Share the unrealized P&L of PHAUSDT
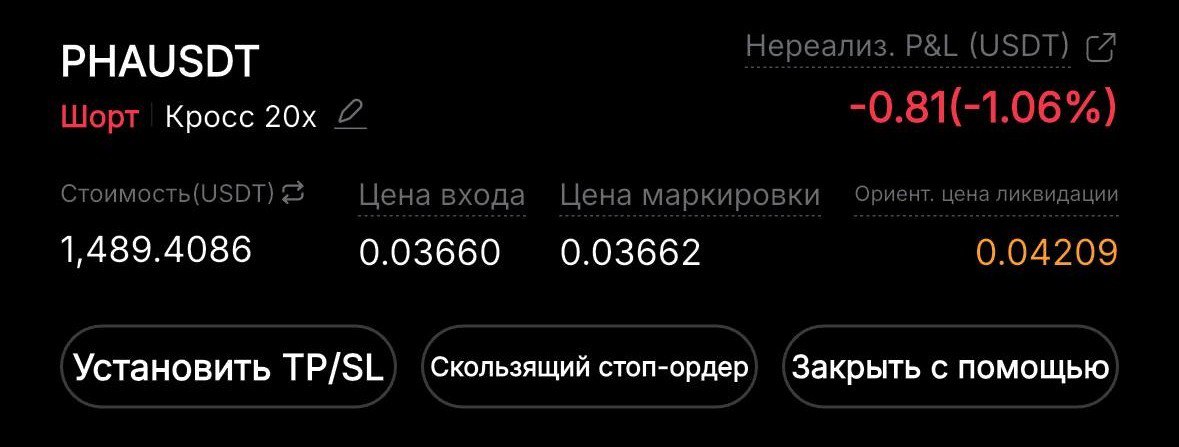 (x=1101, y=47)
